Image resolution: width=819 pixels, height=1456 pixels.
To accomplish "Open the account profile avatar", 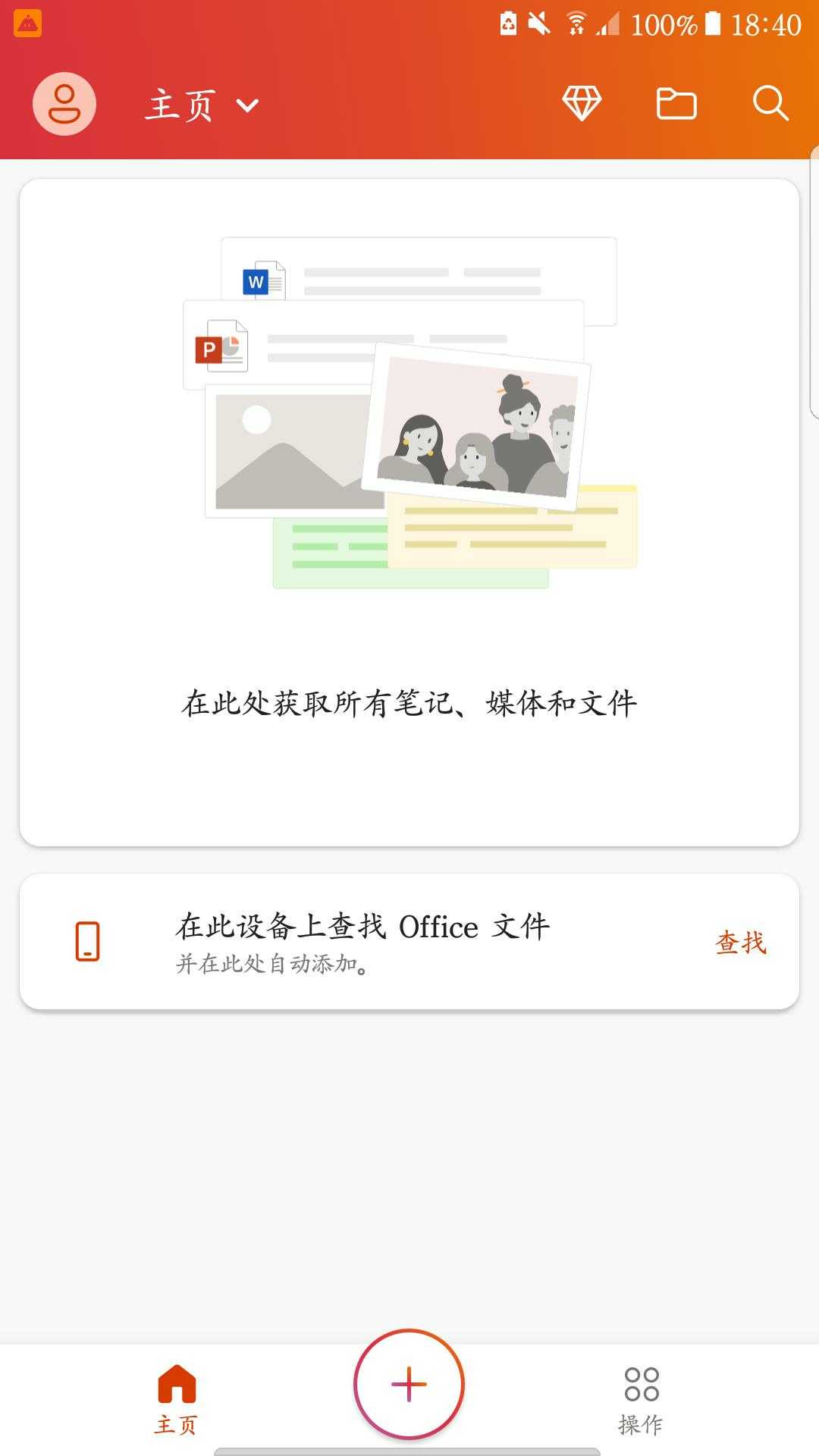I will pos(64,104).
